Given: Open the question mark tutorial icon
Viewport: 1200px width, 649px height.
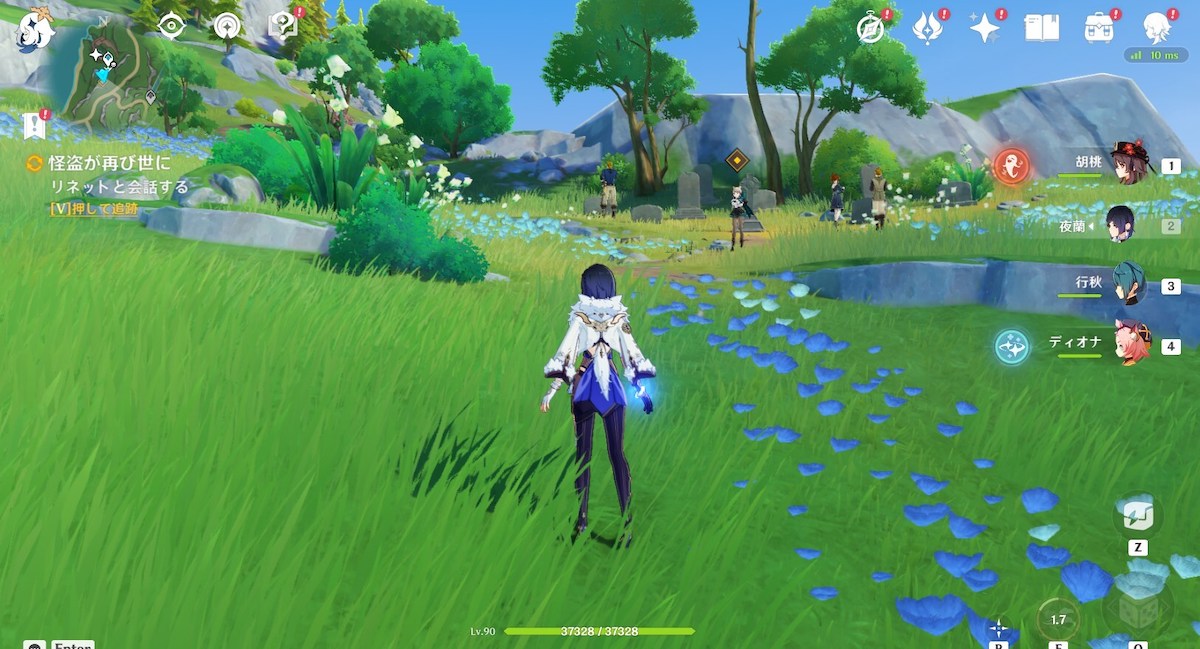Looking at the screenshot, I should [x=283, y=26].
